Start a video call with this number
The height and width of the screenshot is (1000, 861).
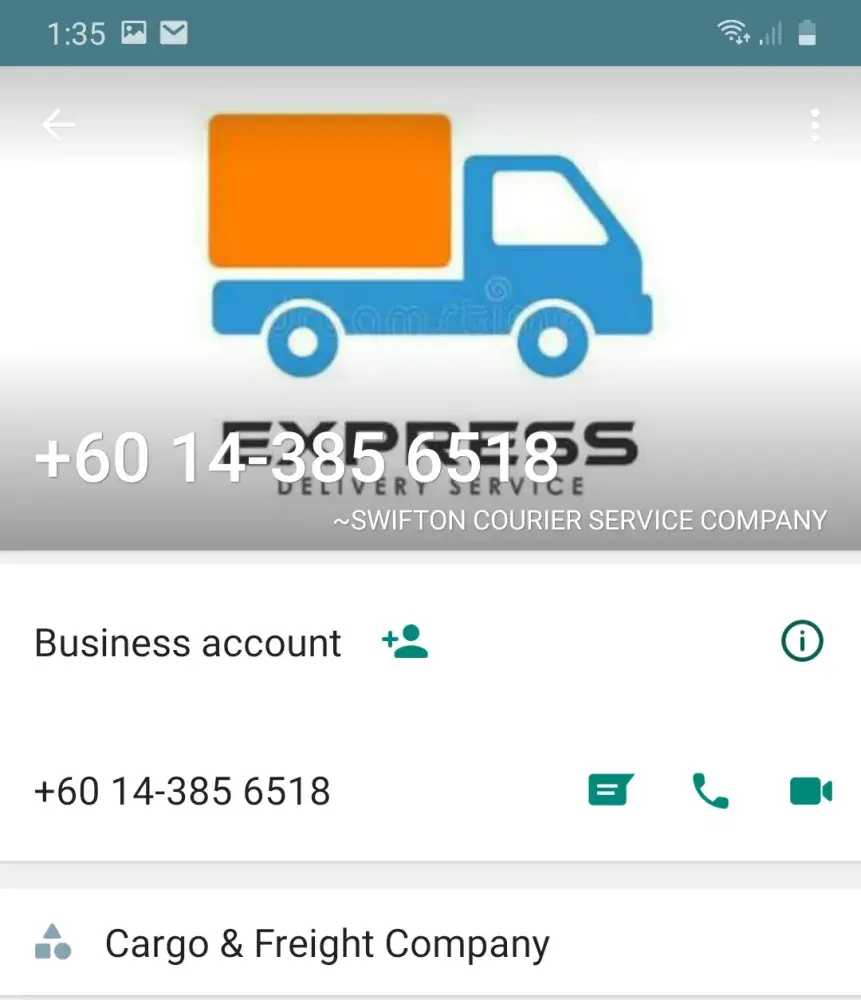[x=810, y=791]
